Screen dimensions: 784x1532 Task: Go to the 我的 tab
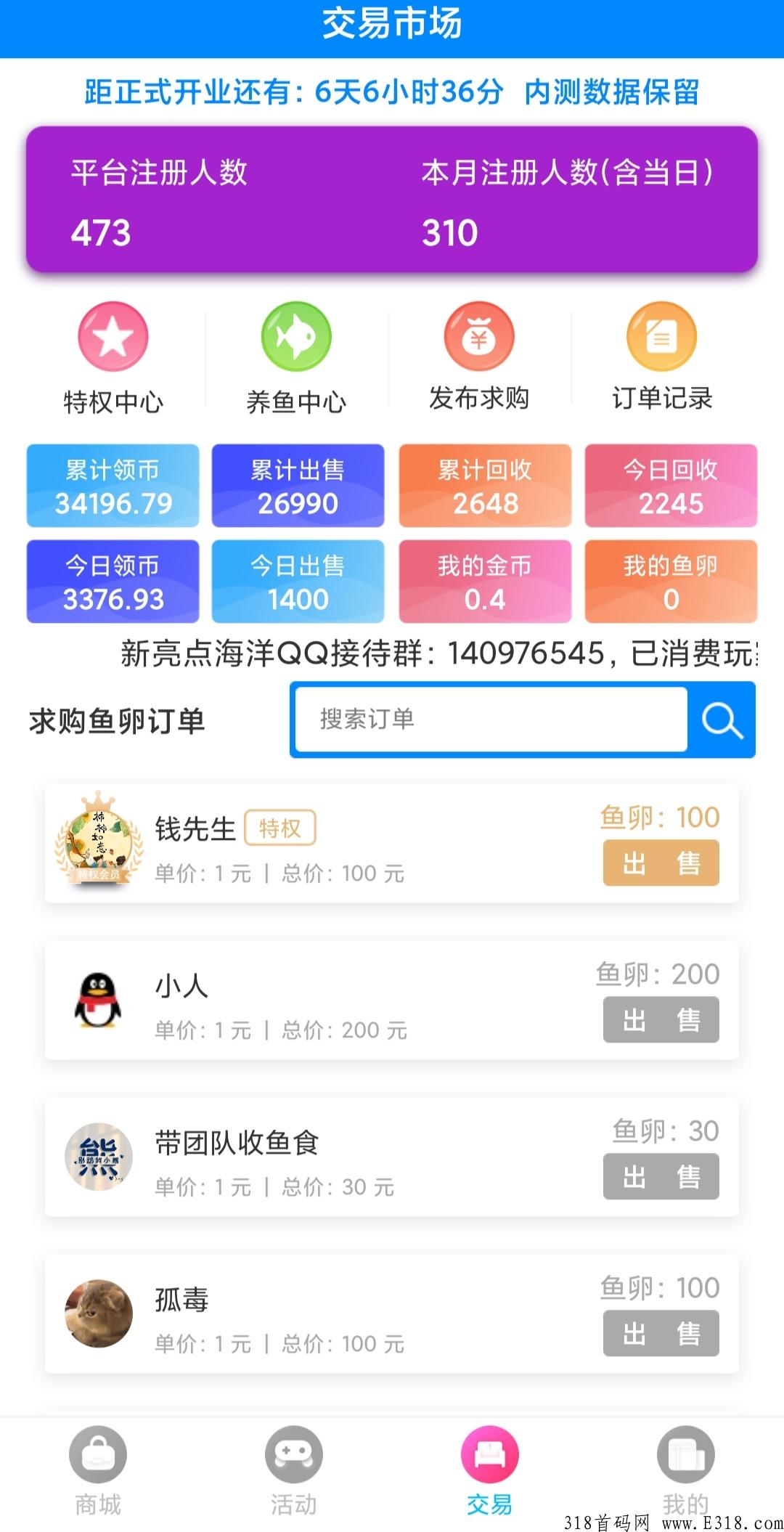pos(686,1471)
